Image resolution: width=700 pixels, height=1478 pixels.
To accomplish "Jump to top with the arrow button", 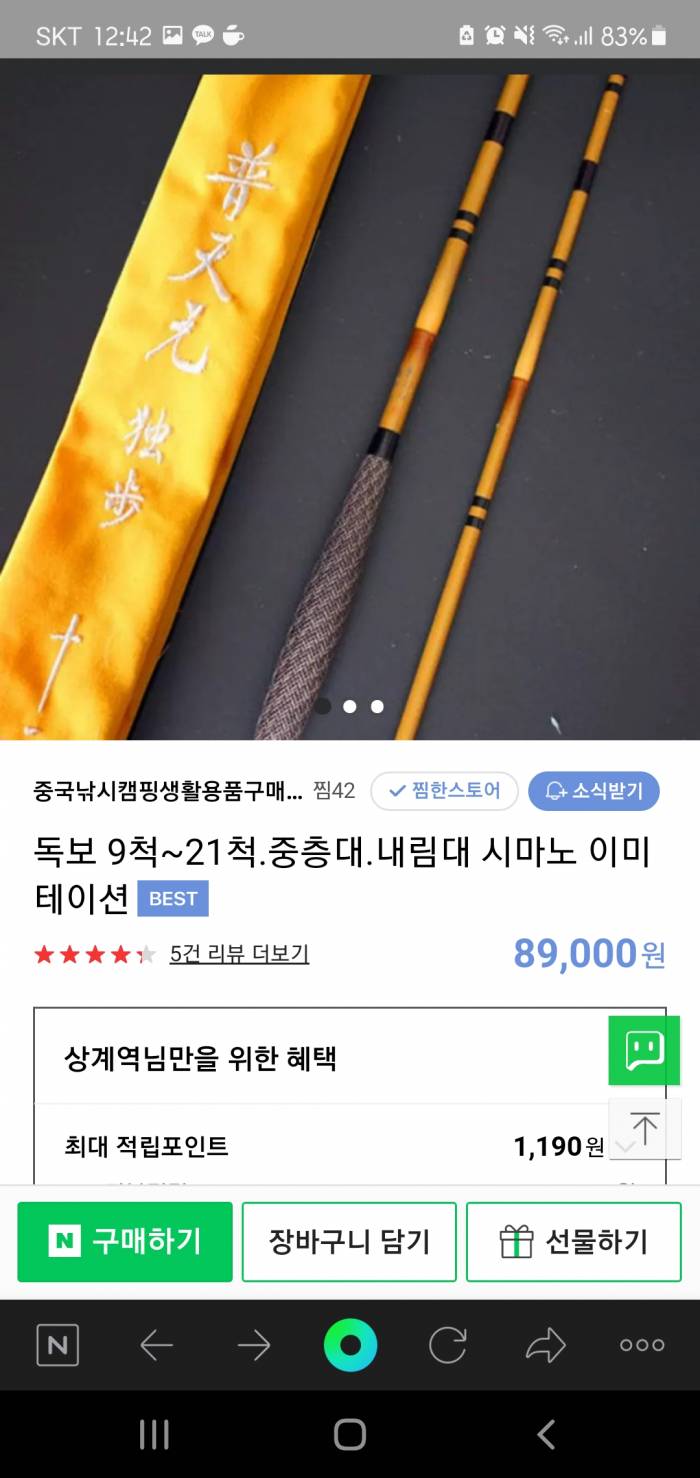I will click(x=644, y=1128).
